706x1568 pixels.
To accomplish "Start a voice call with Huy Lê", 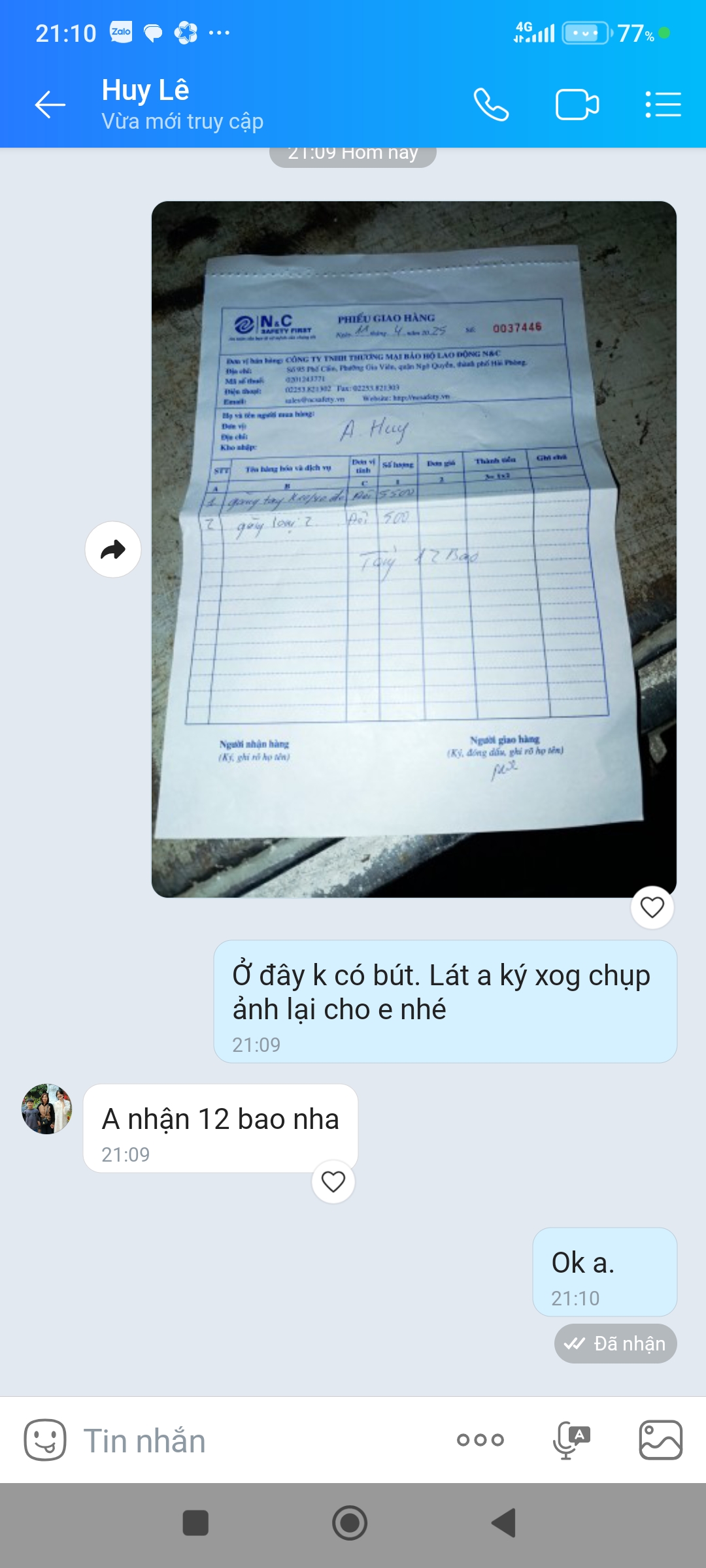I will point(491,105).
